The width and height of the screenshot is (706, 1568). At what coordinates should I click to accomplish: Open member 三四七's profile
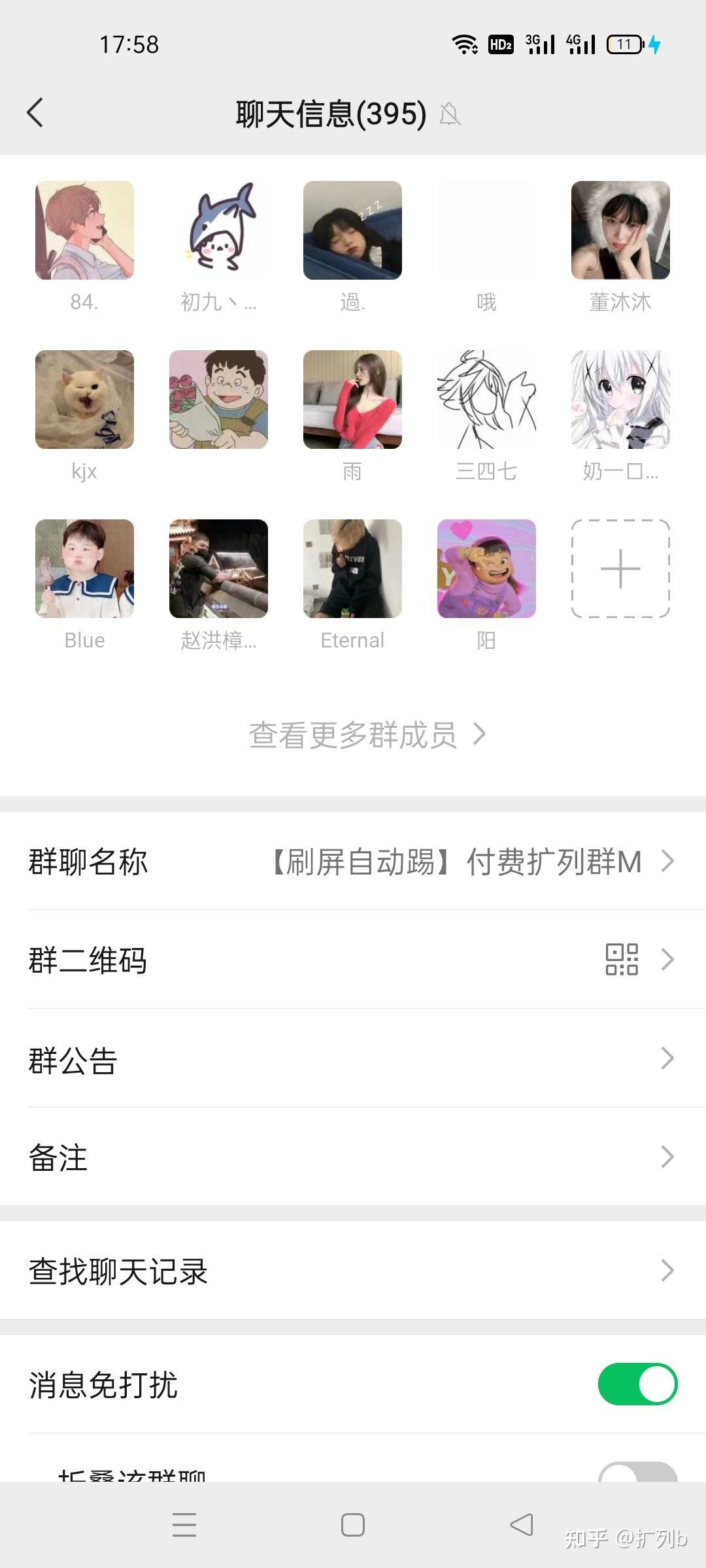pos(486,400)
